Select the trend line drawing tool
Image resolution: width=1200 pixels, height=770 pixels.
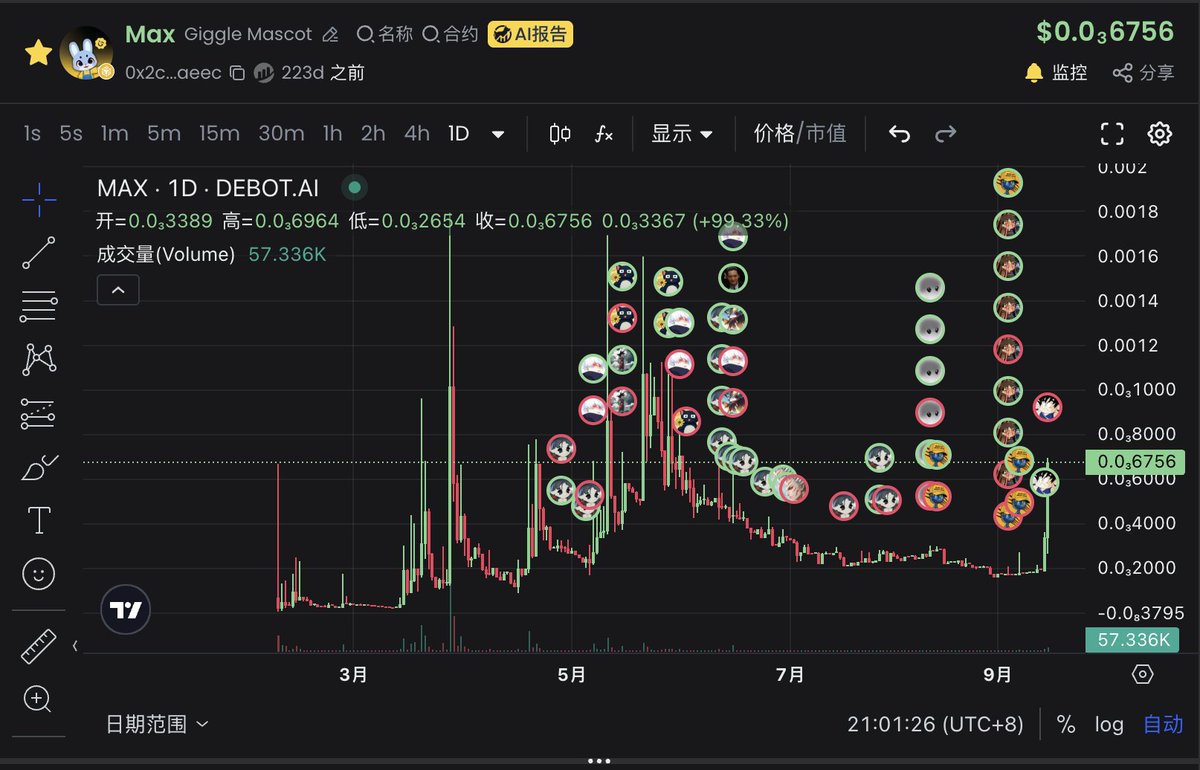click(38, 253)
